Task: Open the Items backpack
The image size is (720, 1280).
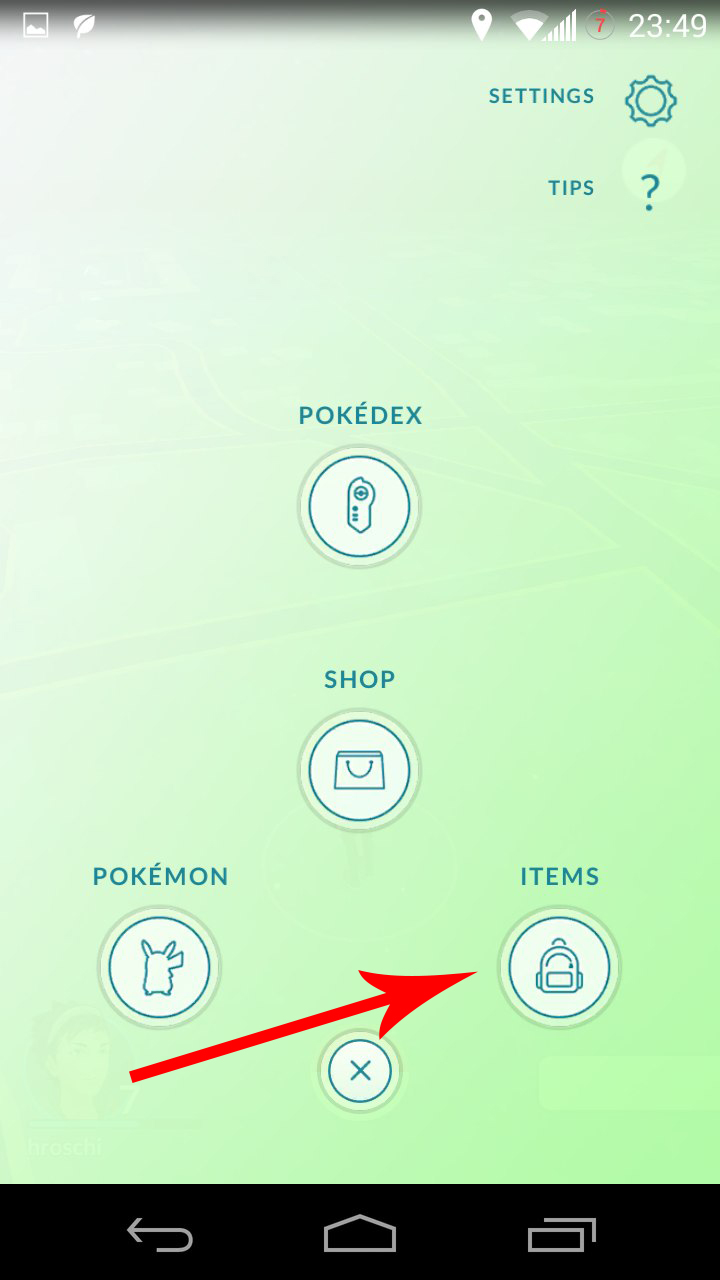Action: click(559, 967)
